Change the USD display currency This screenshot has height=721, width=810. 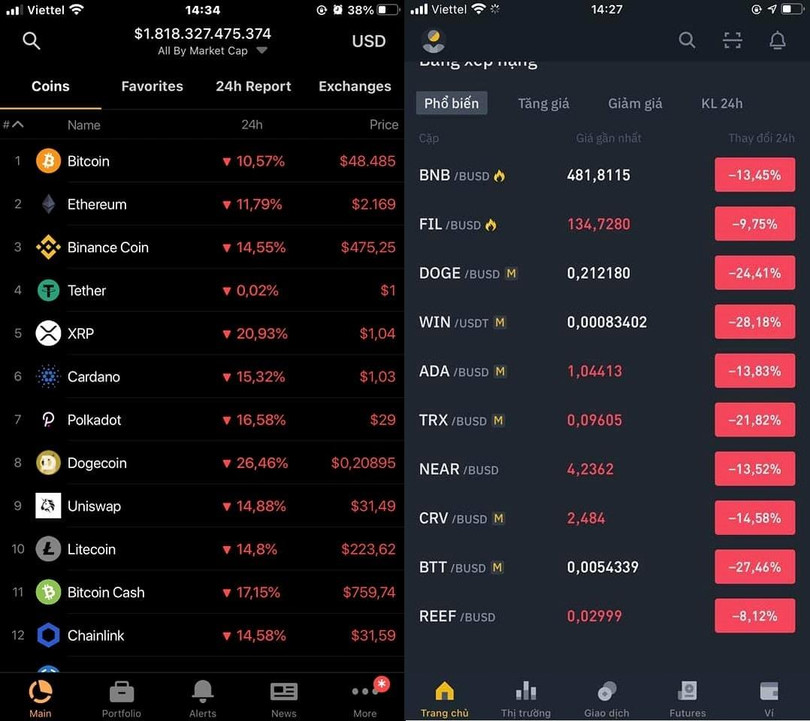click(369, 41)
